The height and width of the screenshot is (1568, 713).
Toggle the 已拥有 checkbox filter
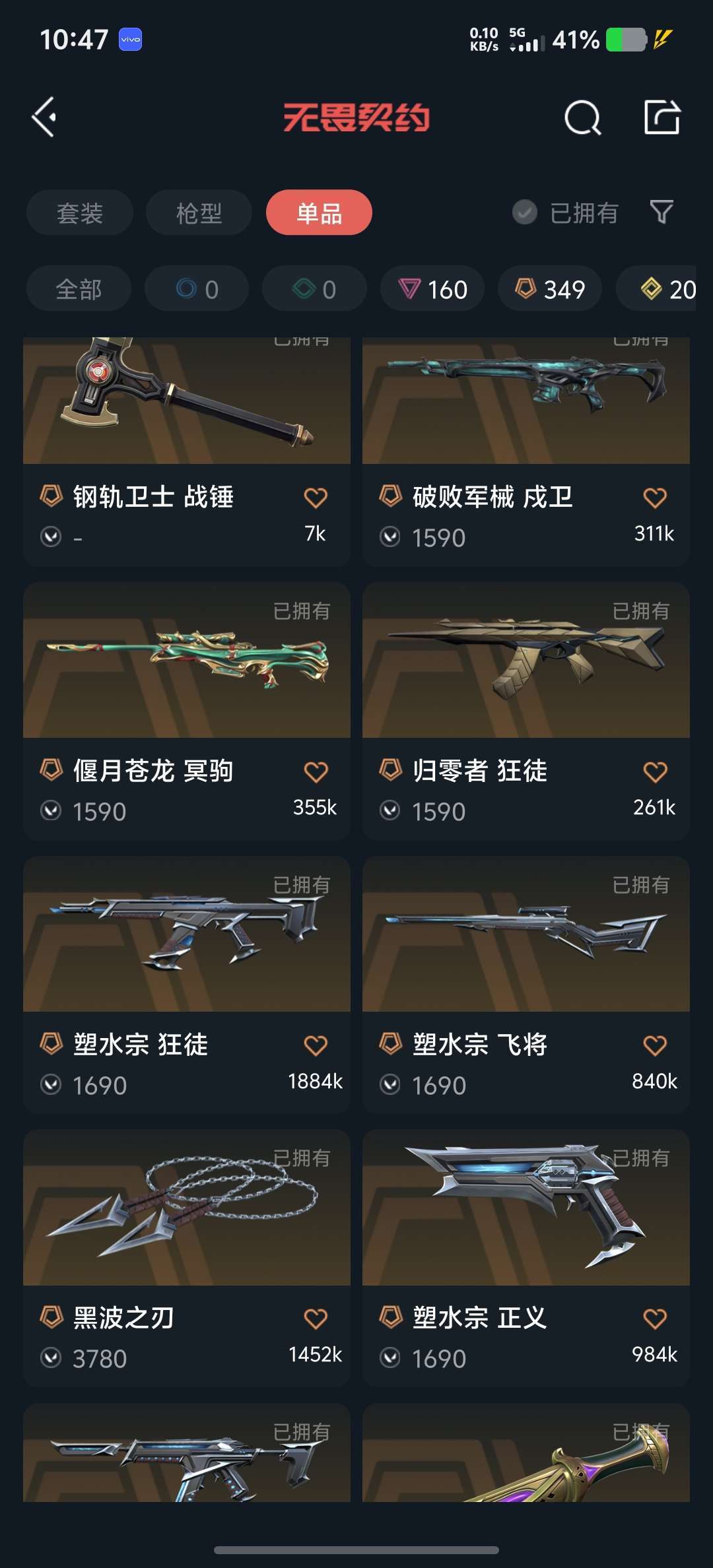coord(525,212)
